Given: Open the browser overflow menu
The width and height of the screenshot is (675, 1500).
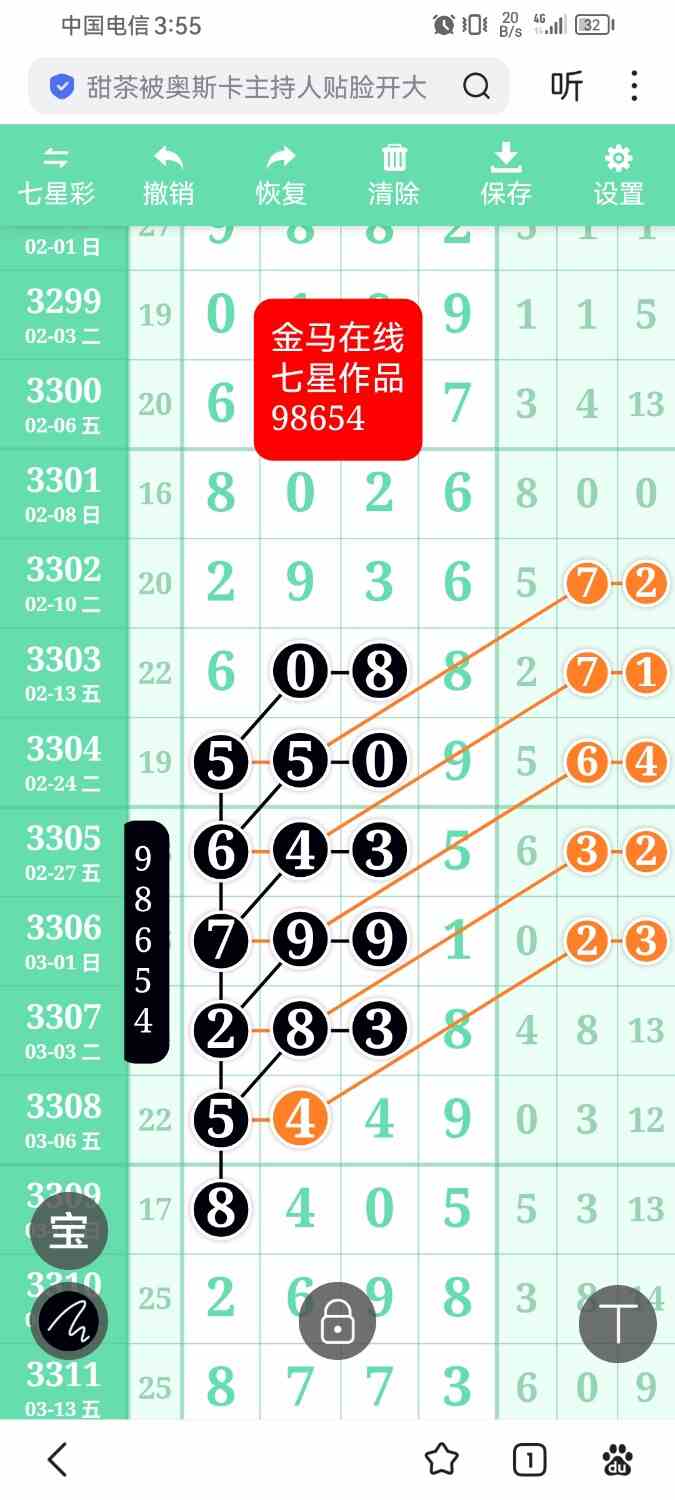Looking at the screenshot, I should 634,87.
